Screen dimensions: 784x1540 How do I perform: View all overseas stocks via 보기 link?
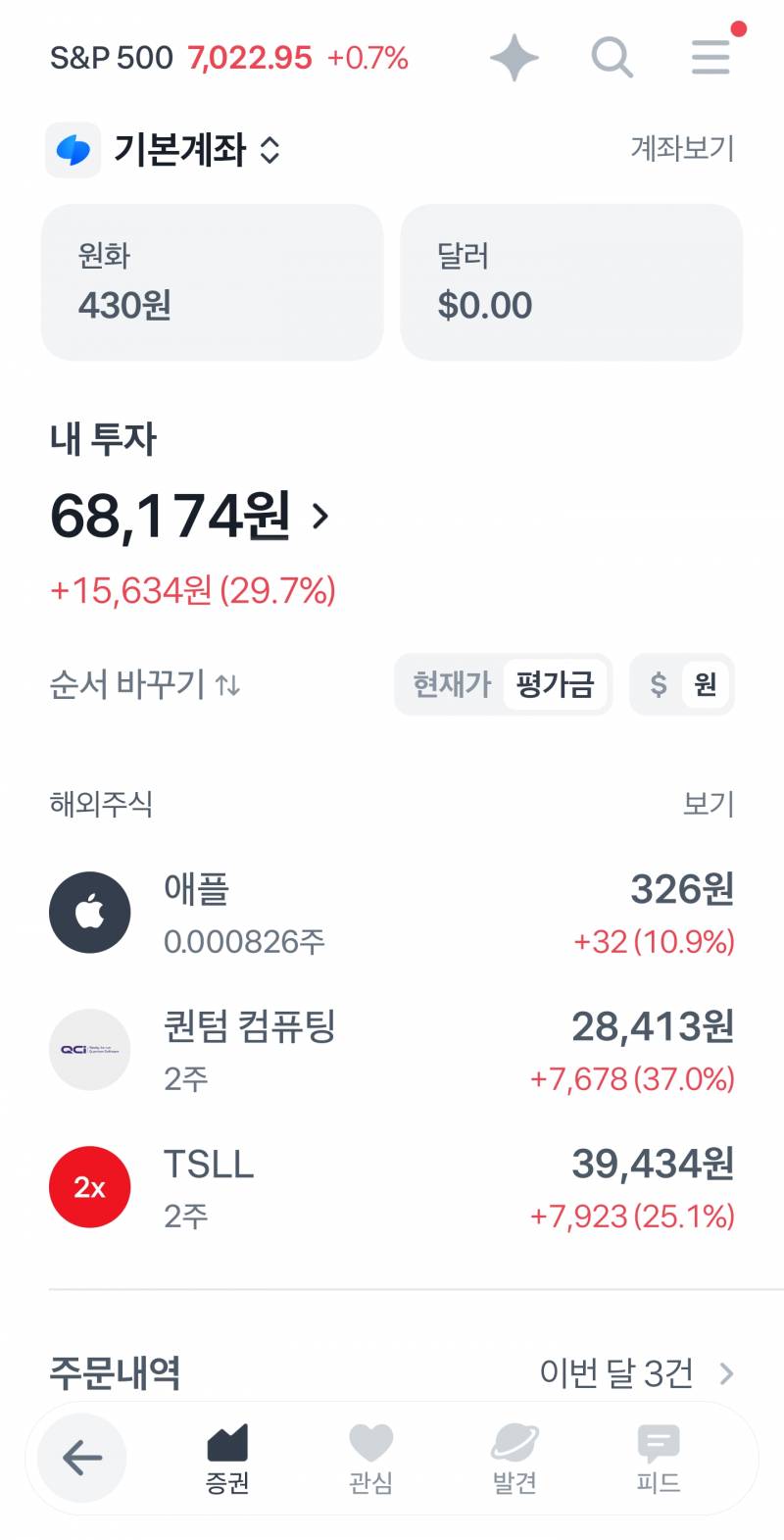click(710, 804)
